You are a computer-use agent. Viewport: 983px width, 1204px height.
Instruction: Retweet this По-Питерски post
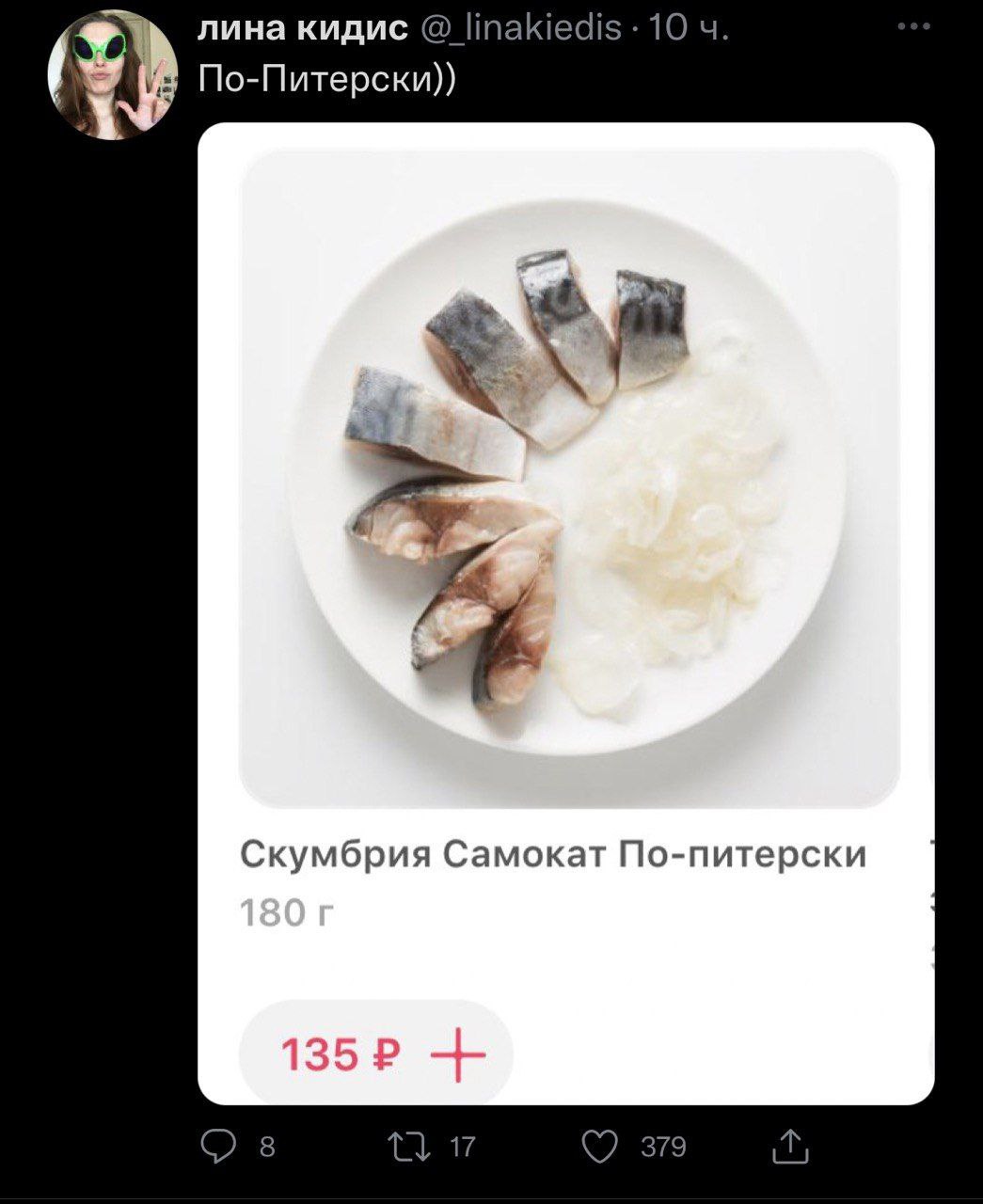(409, 1146)
